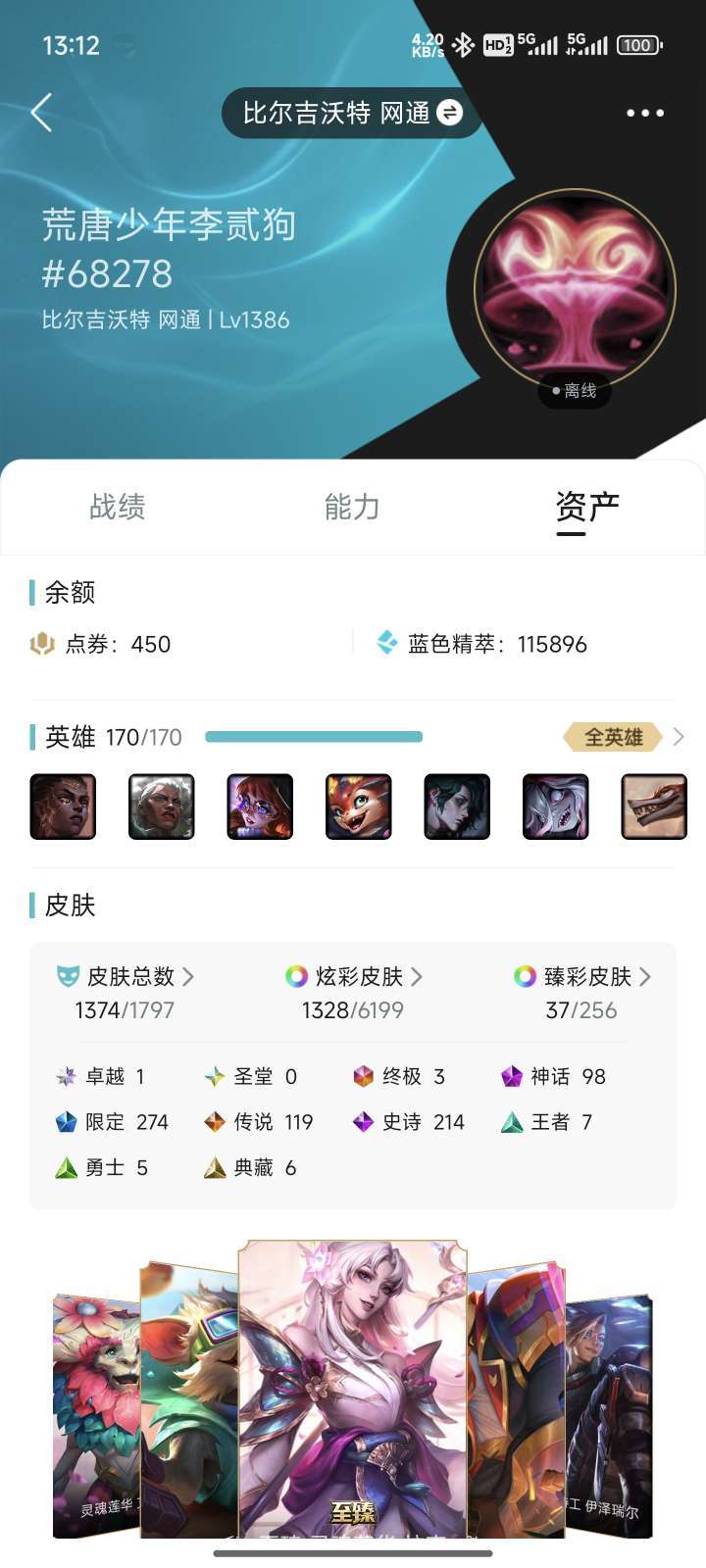Open the 伊泽瑞尔 skin card
The image size is (706, 1568).
click(x=610, y=1415)
